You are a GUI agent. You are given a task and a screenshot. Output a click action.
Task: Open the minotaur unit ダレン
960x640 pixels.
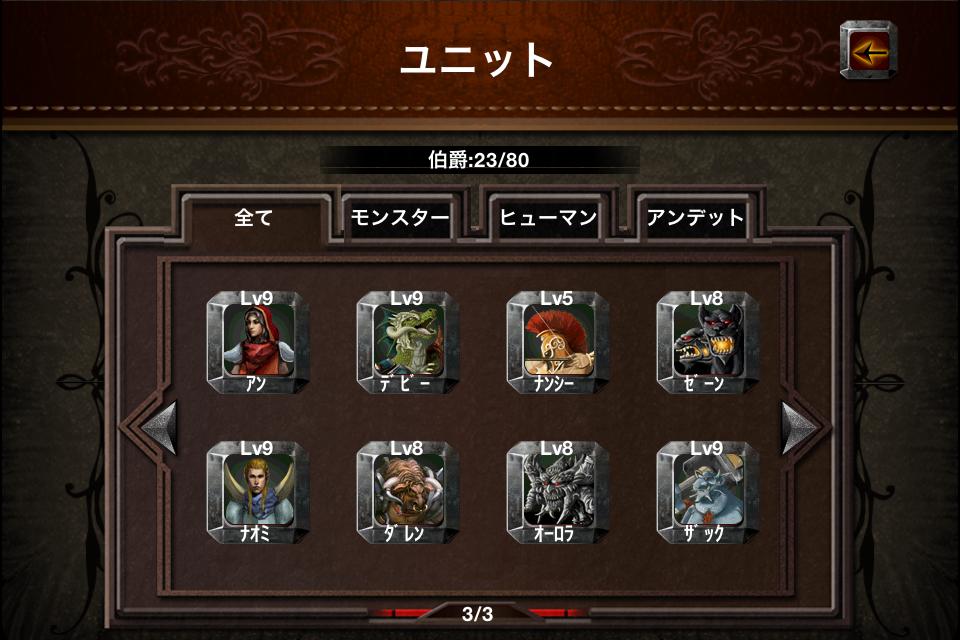point(408,492)
